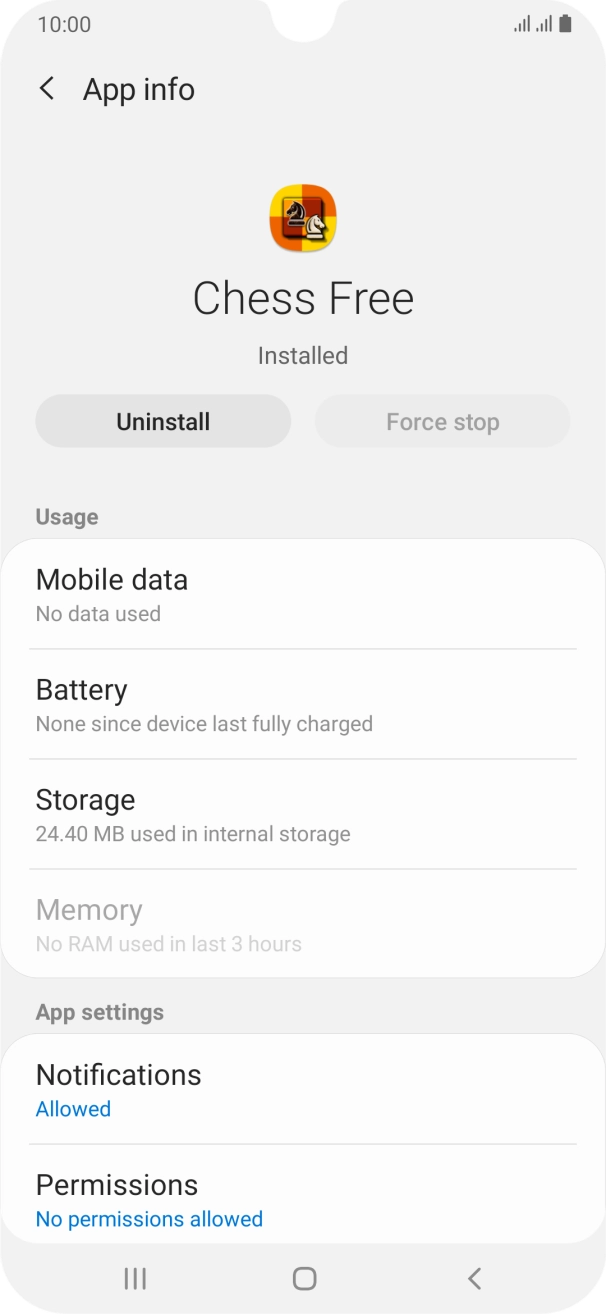Image resolution: width=606 pixels, height=1314 pixels.
Task: Open Notifications settings
Action: click(303, 1090)
